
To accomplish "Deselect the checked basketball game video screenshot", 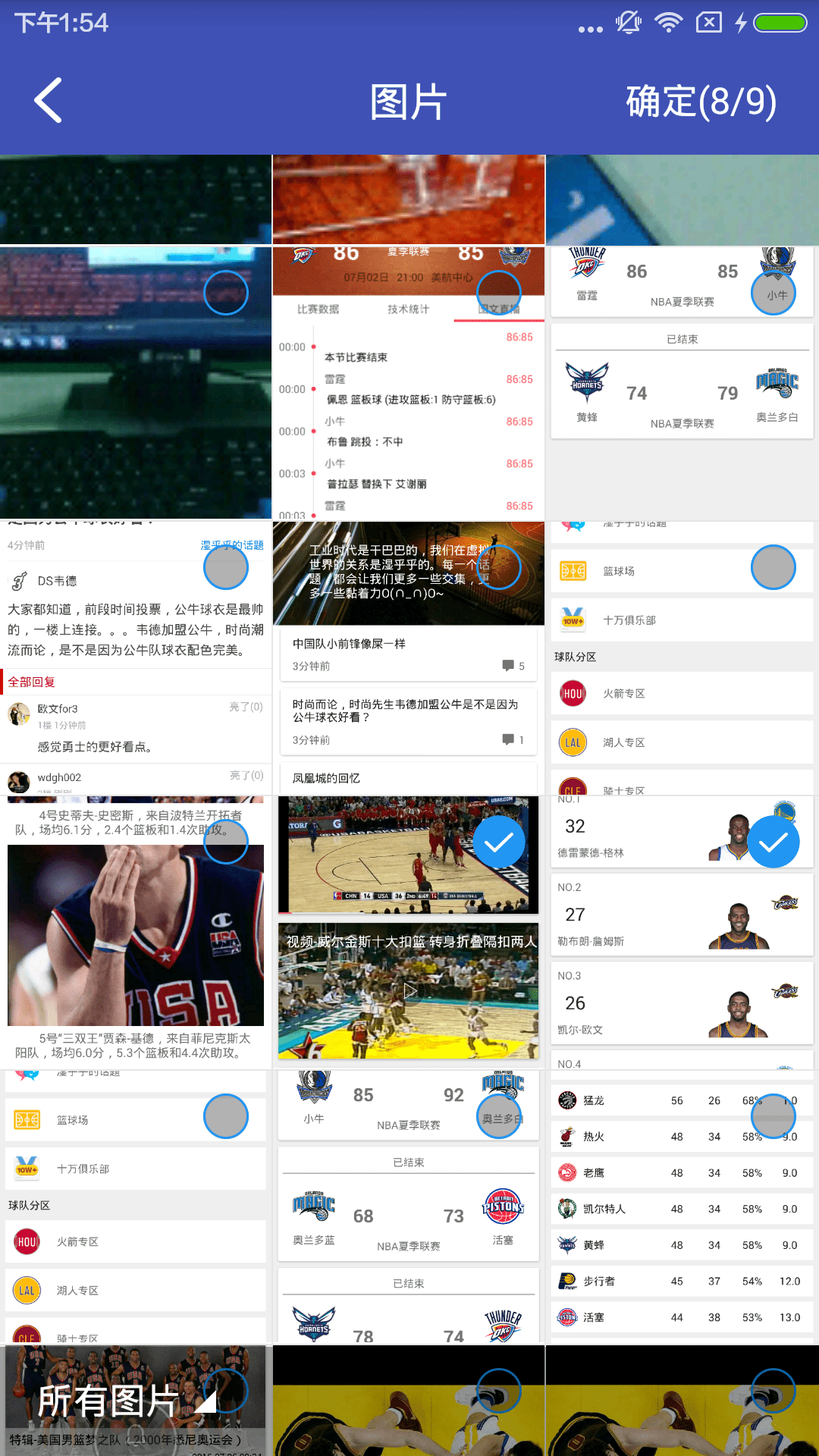I will coord(499,842).
